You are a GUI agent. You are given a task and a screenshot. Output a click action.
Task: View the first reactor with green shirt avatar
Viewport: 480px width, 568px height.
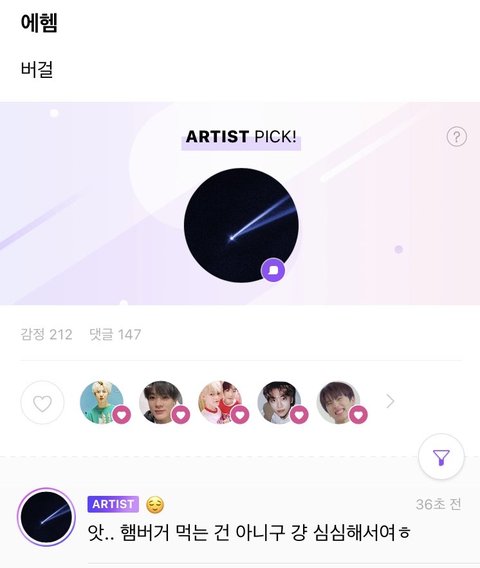click(102, 402)
